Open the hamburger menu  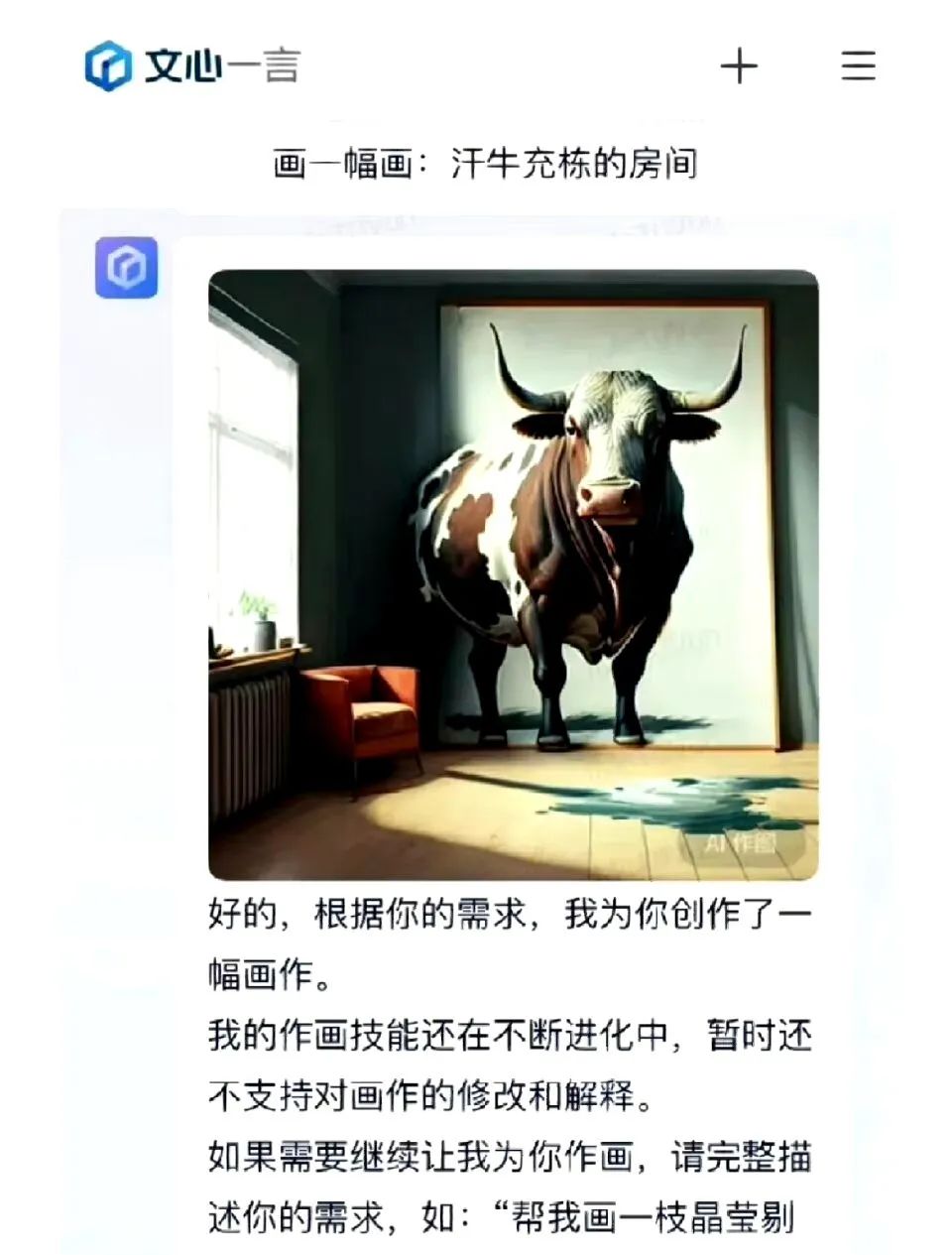[x=858, y=65]
